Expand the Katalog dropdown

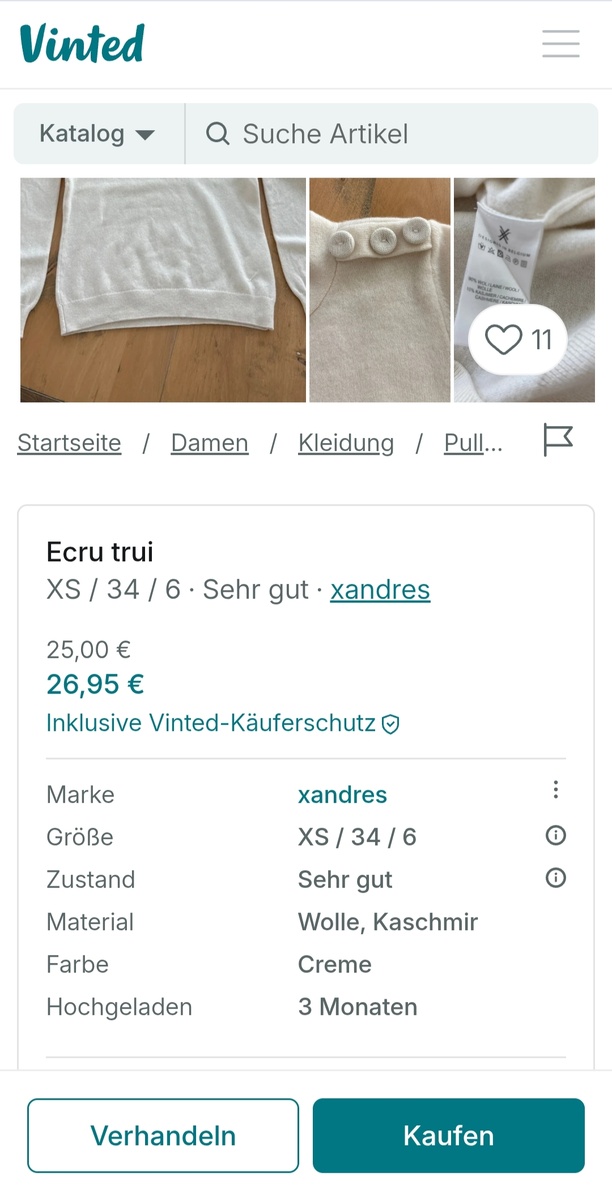point(98,134)
